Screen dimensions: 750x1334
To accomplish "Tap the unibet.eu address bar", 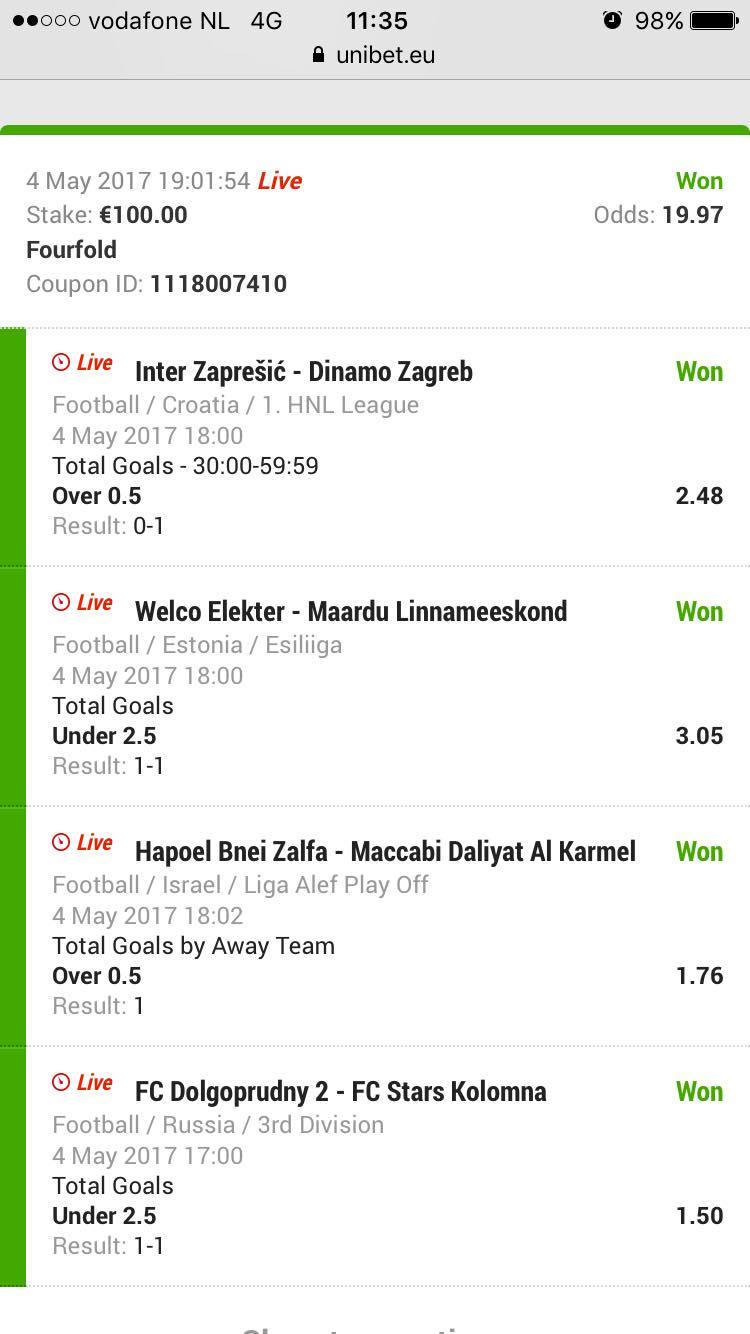I will coord(375,55).
